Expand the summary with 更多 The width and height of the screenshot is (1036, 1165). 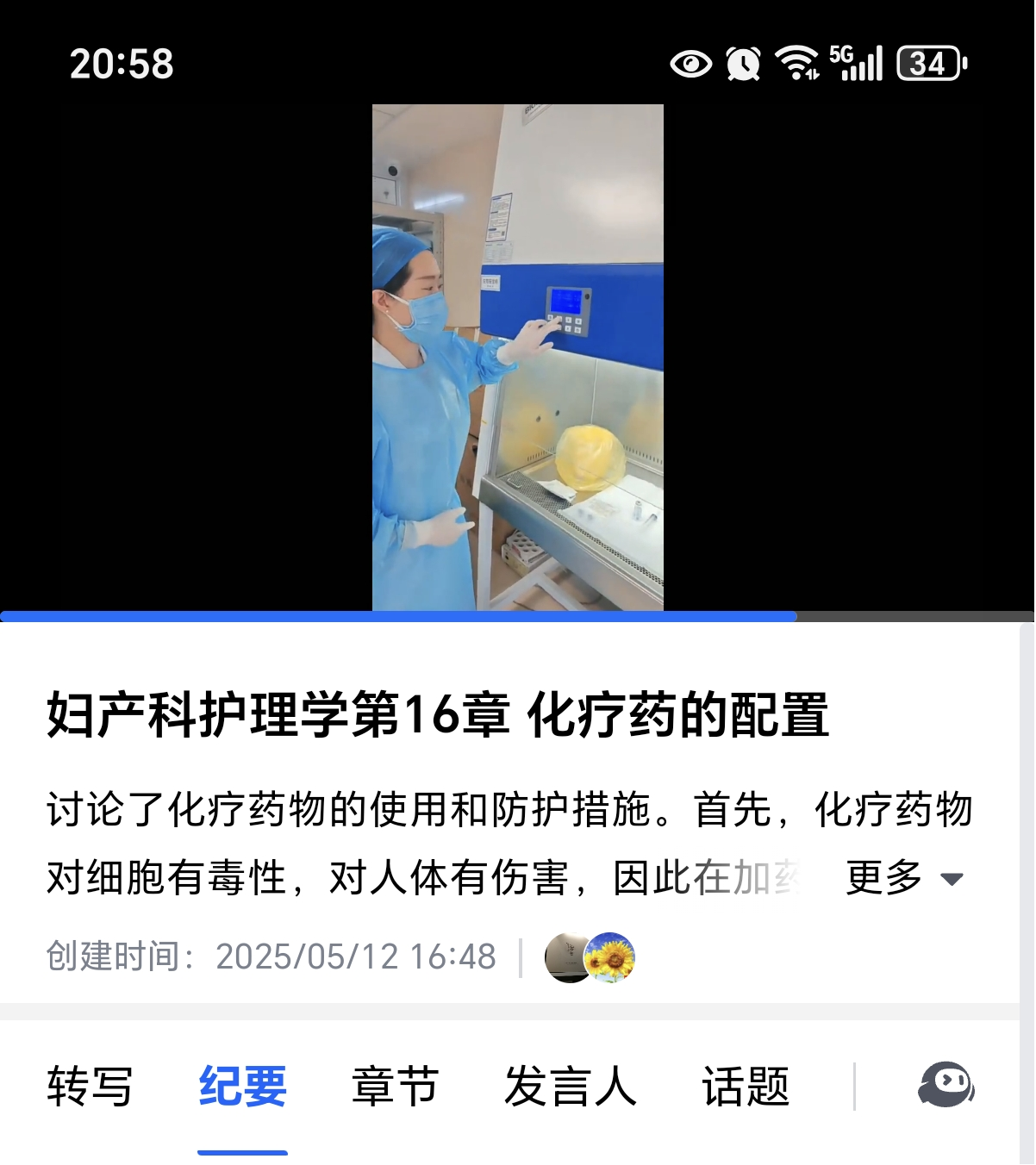[x=903, y=878]
